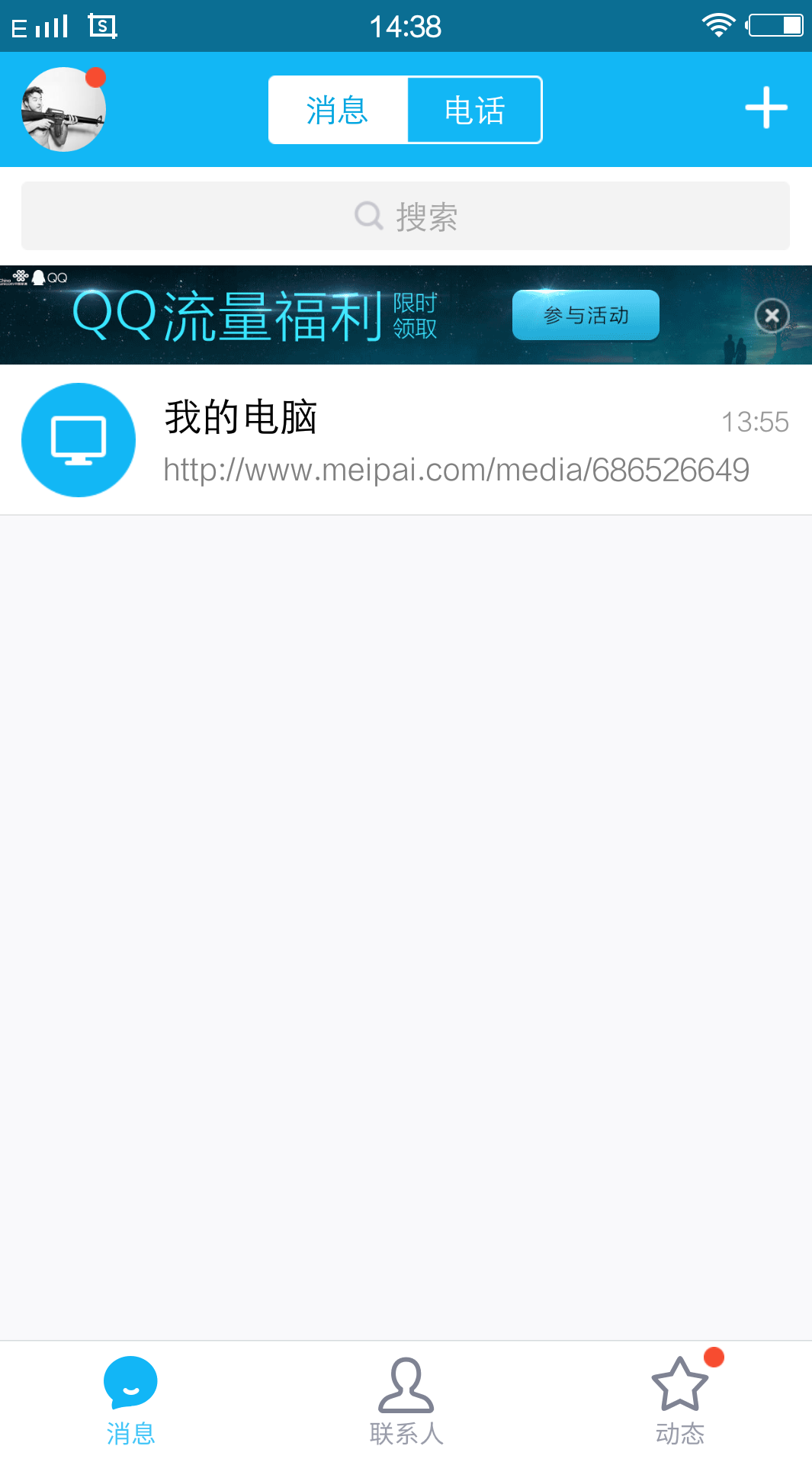The width and height of the screenshot is (812, 1462).
Task: Open the plus add menu
Action: click(x=765, y=108)
